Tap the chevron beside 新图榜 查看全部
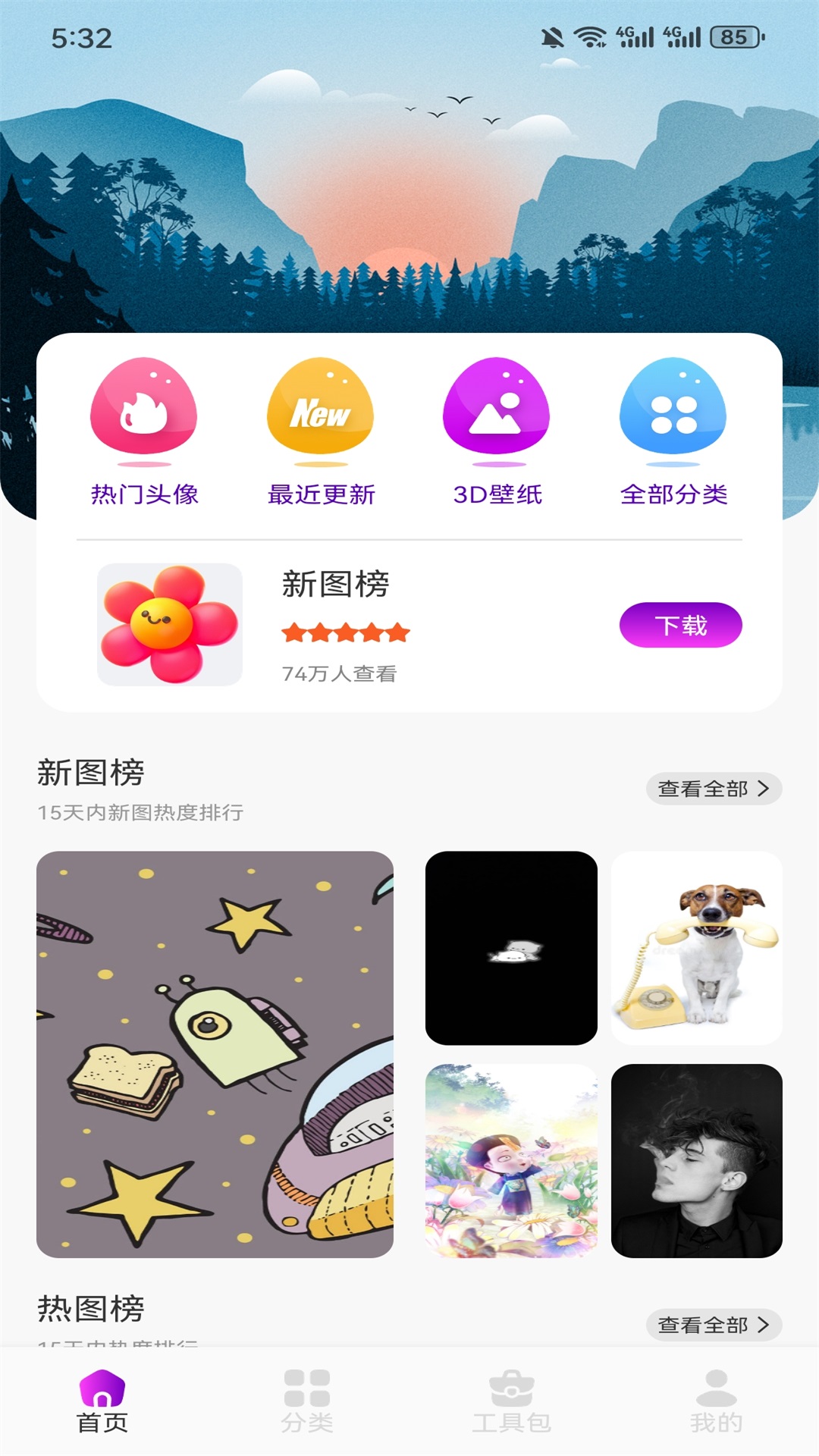This screenshot has height=1456, width=819. point(767,789)
